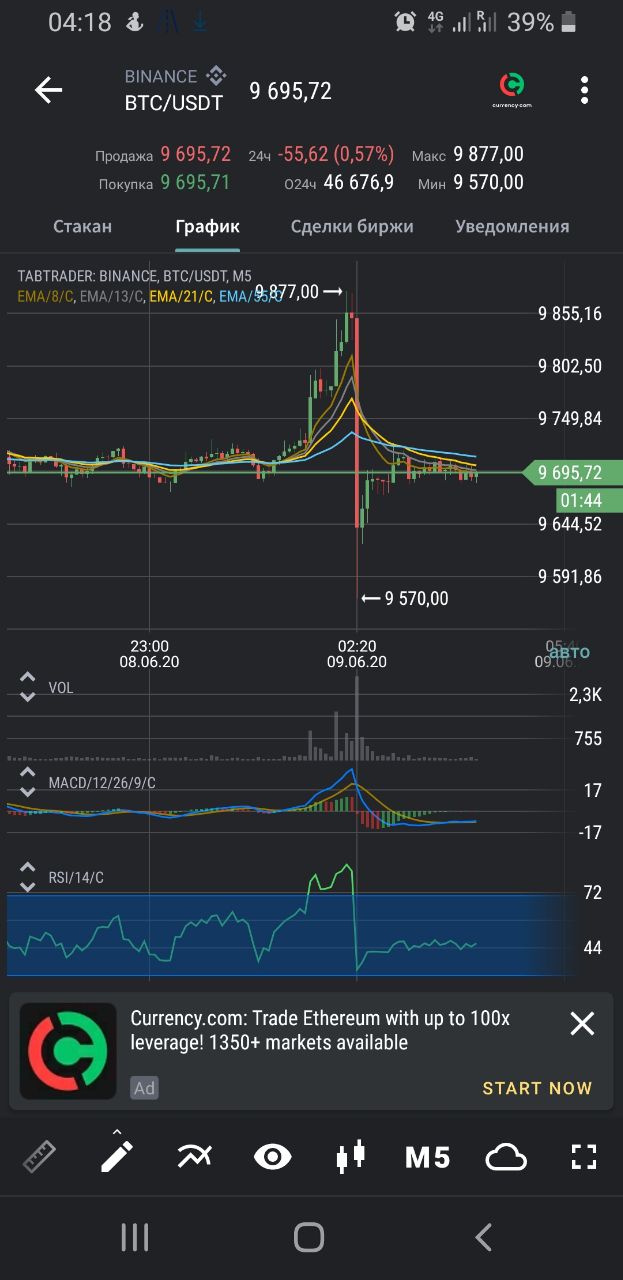Toggle the авто scale button
This screenshot has width=623, height=1280.
(569, 652)
